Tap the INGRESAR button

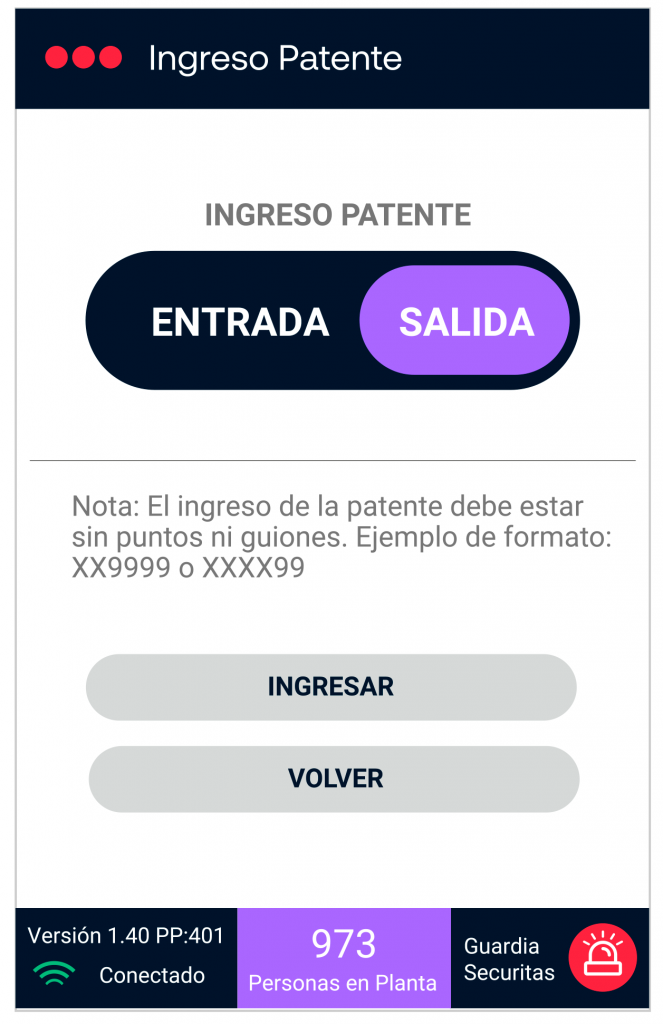pos(331,687)
